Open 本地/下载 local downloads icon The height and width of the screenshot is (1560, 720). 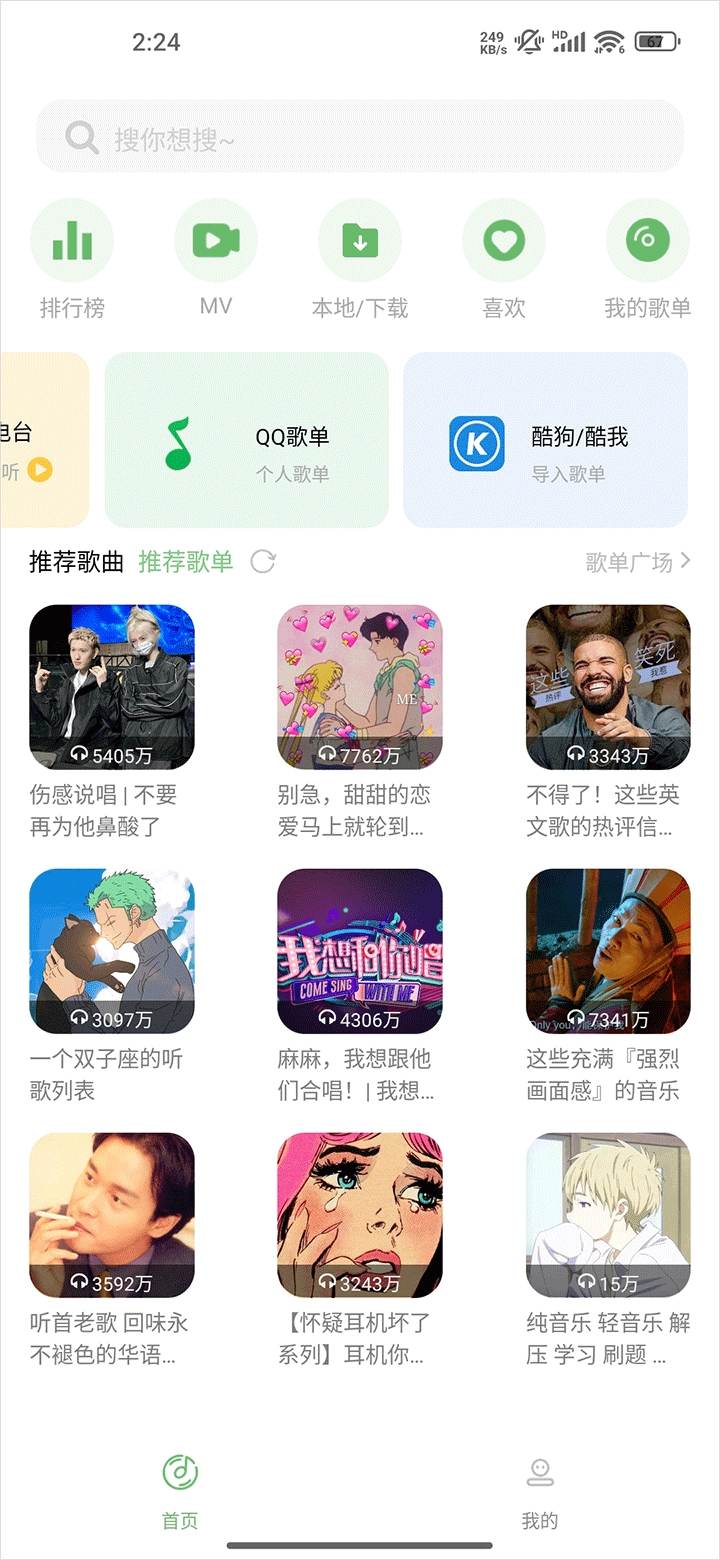point(360,240)
